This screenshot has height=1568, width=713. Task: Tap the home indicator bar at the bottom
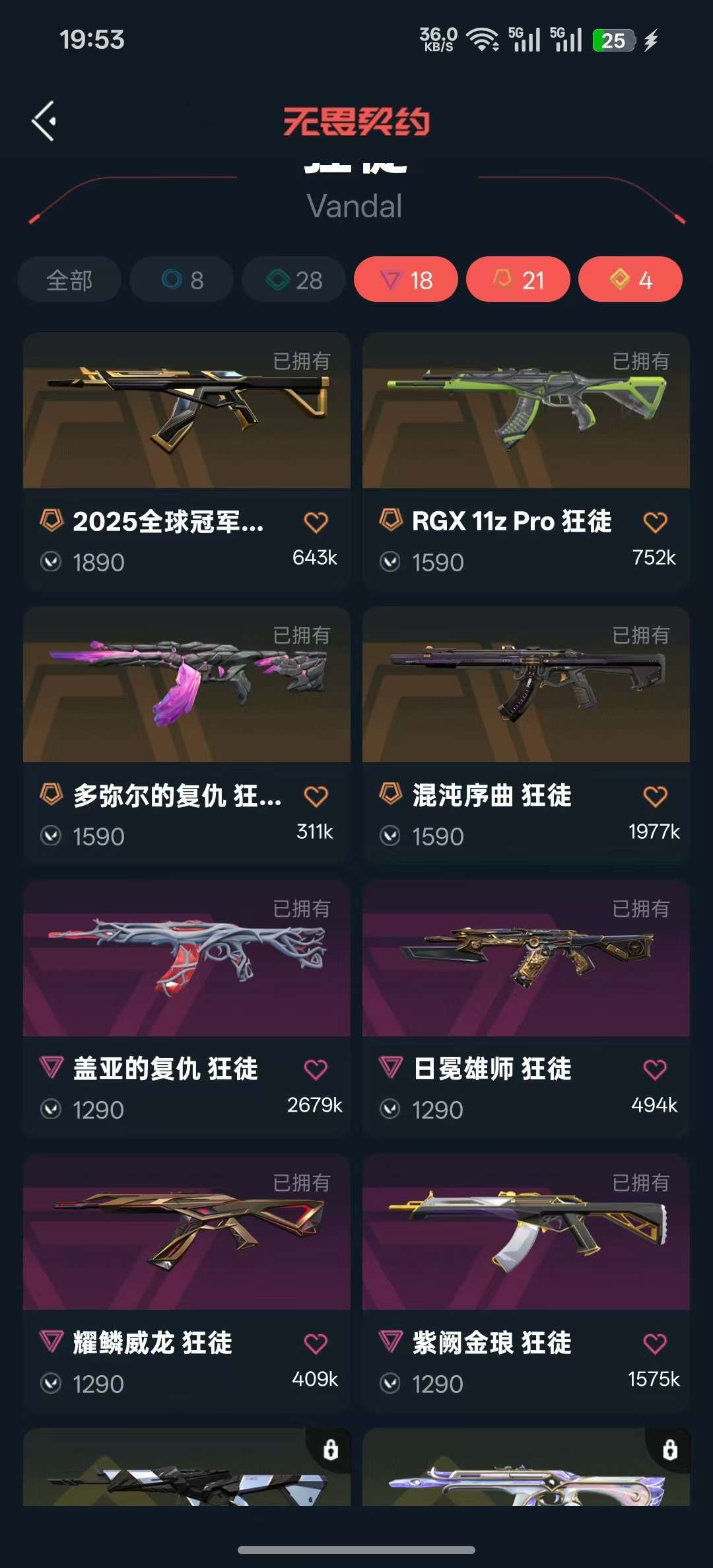click(x=356, y=1548)
